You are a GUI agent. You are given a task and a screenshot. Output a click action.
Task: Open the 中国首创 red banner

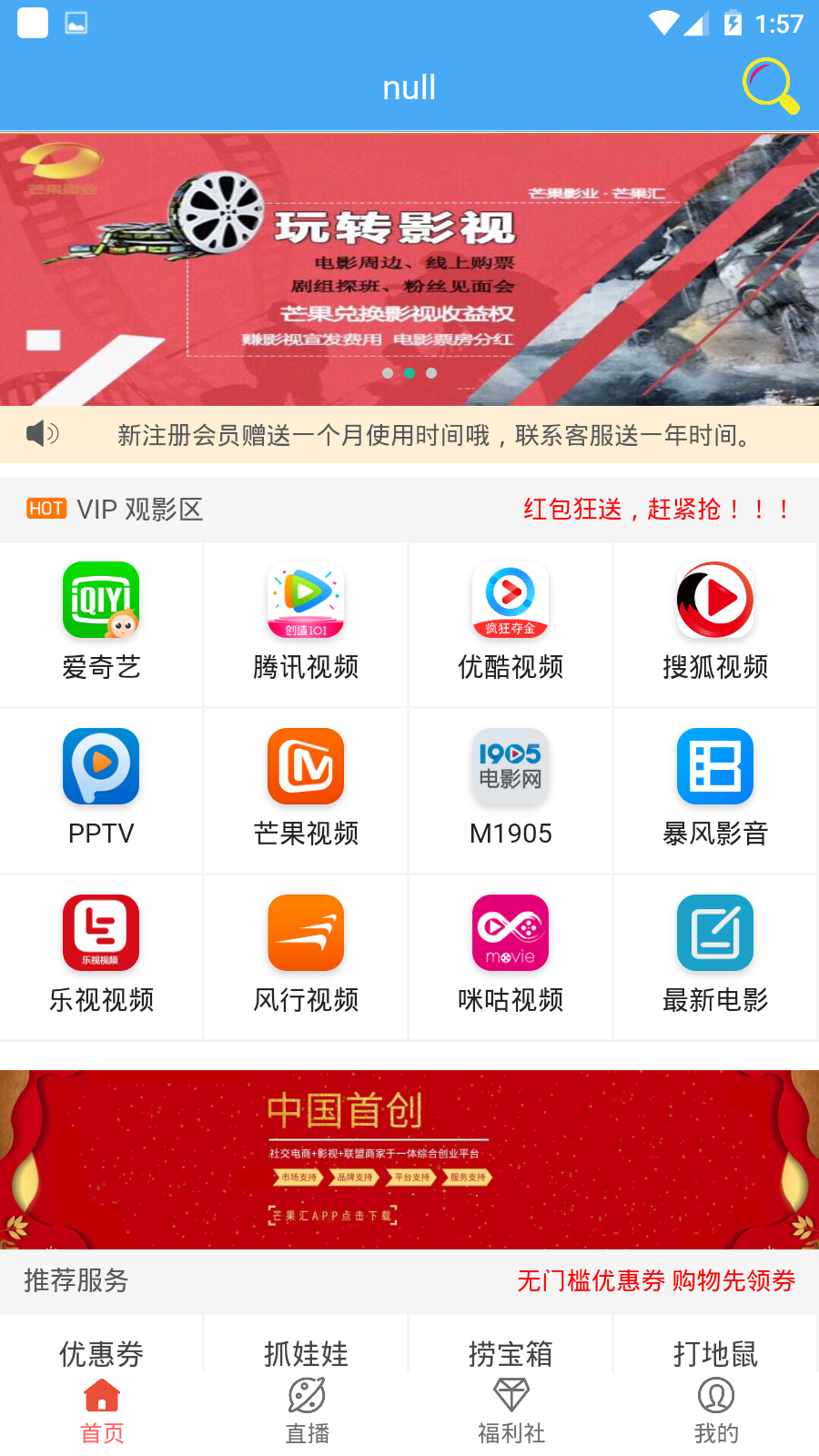409,1159
